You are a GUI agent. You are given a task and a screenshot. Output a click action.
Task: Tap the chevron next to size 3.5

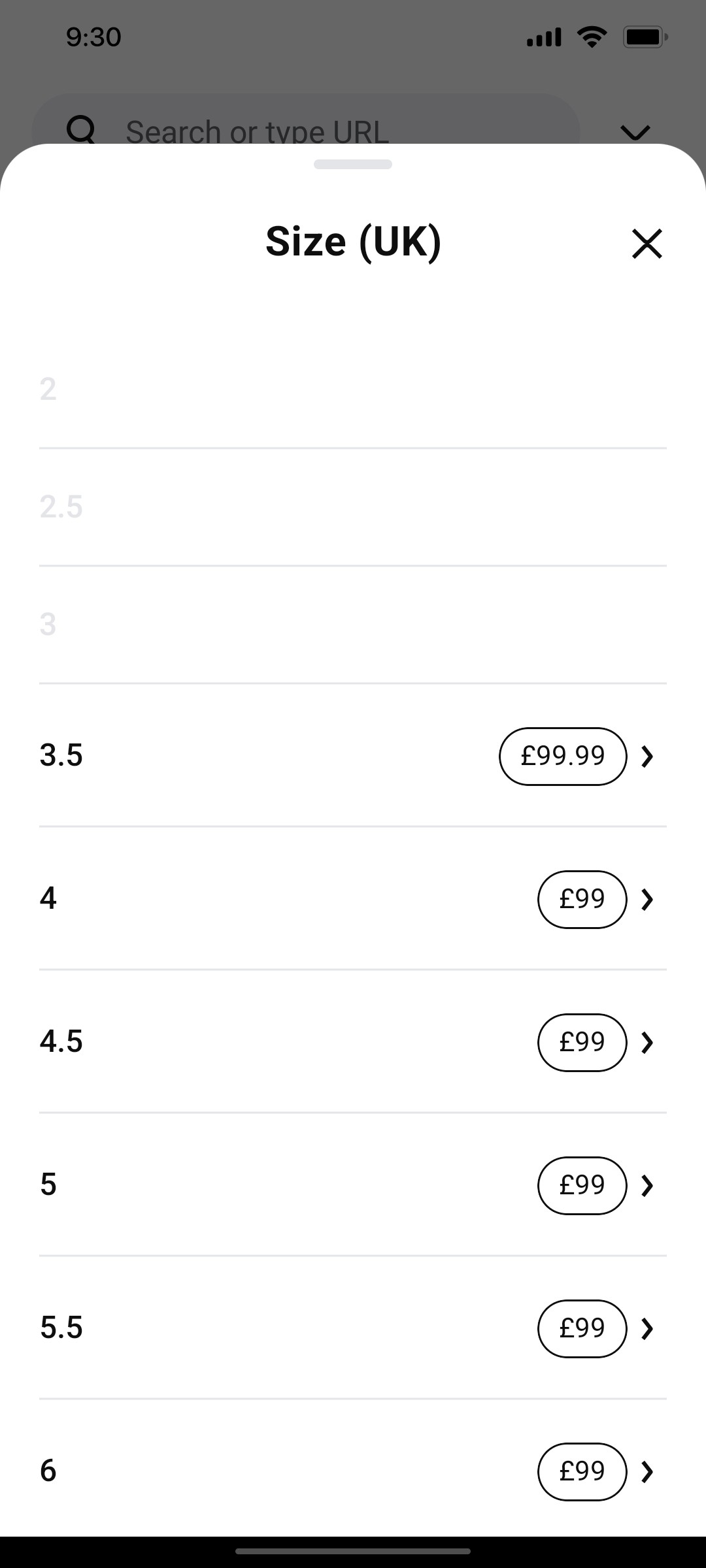click(648, 756)
